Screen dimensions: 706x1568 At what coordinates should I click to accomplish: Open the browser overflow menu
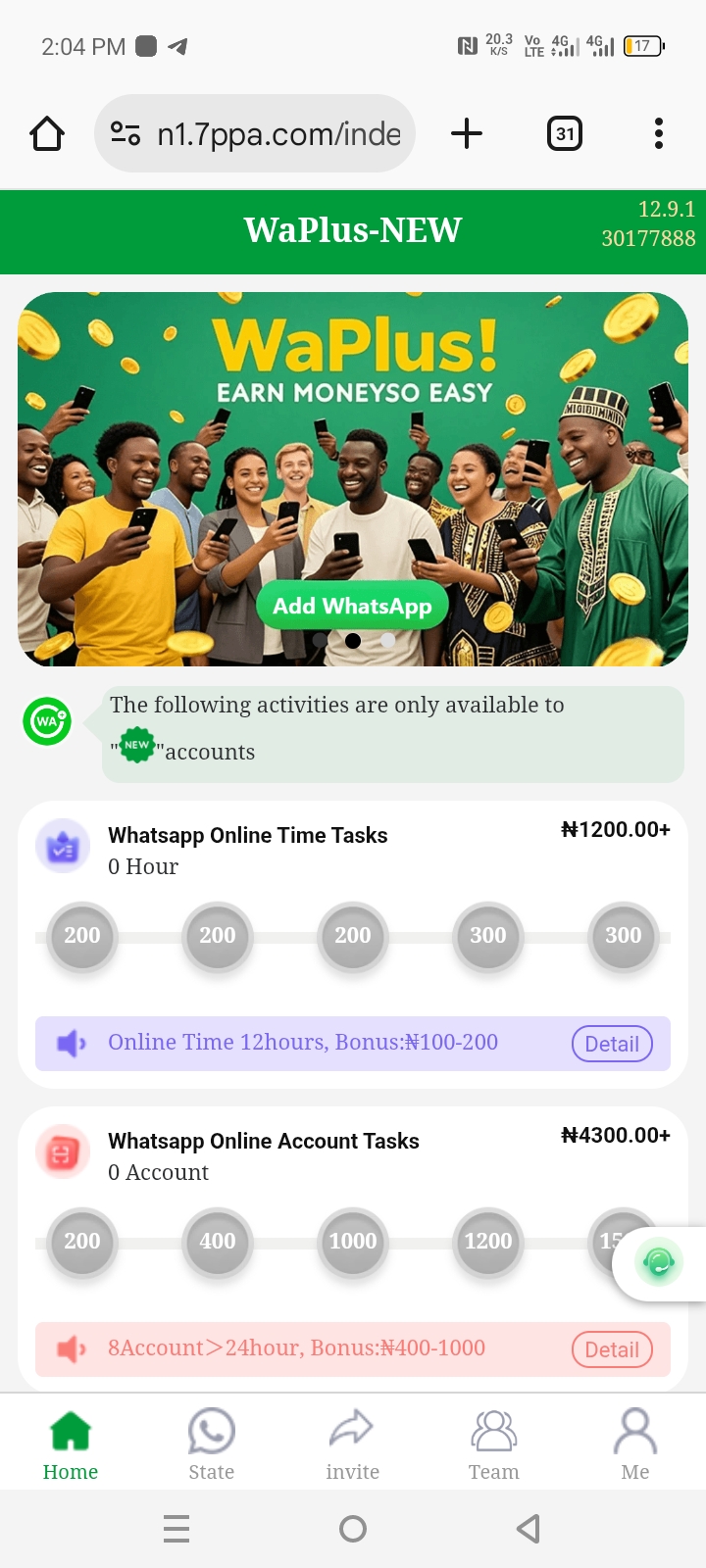point(658,133)
